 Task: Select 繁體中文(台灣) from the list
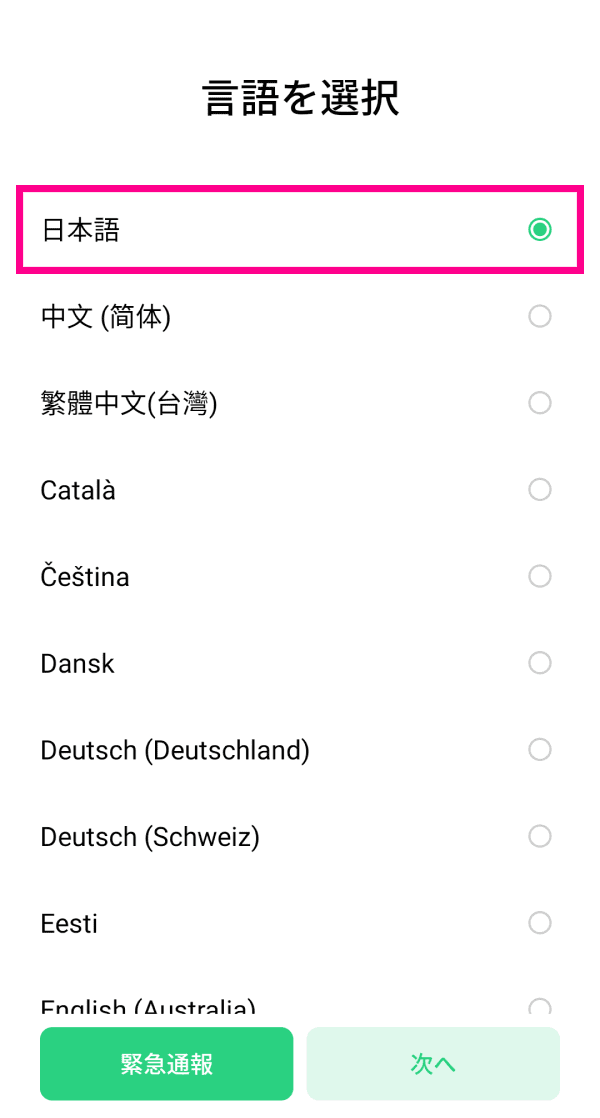(300, 403)
